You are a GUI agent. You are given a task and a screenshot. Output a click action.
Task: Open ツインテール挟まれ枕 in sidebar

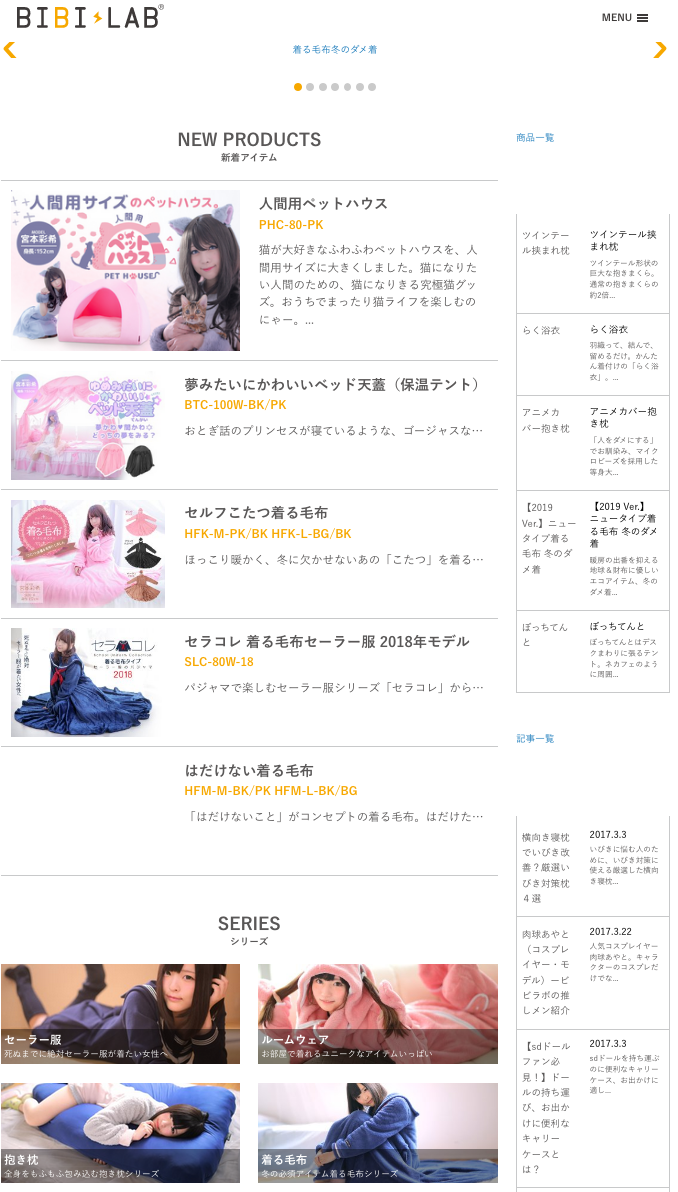tap(623, 240)
